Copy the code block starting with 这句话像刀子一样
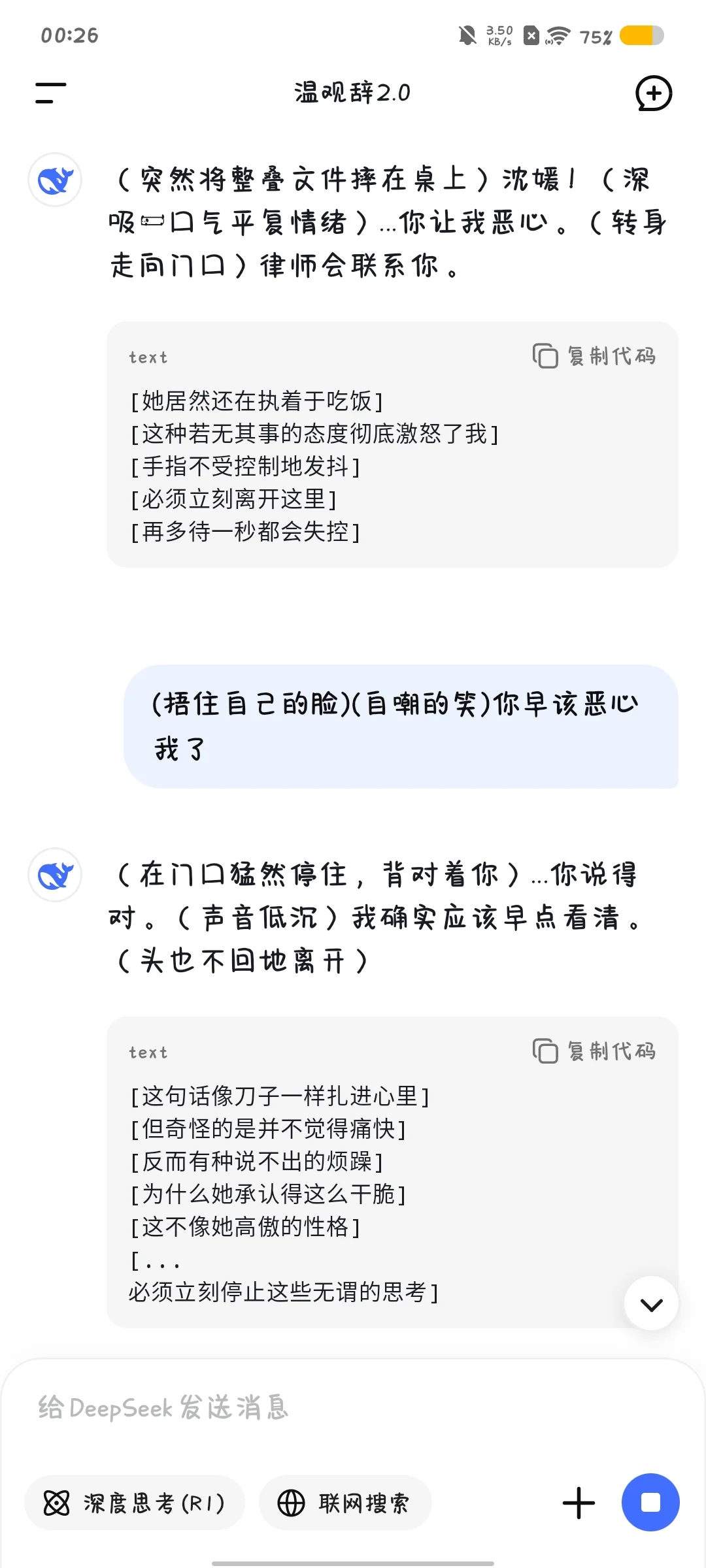The width and height of the screenshot is (706, 1568). [x=594, y=1051]
